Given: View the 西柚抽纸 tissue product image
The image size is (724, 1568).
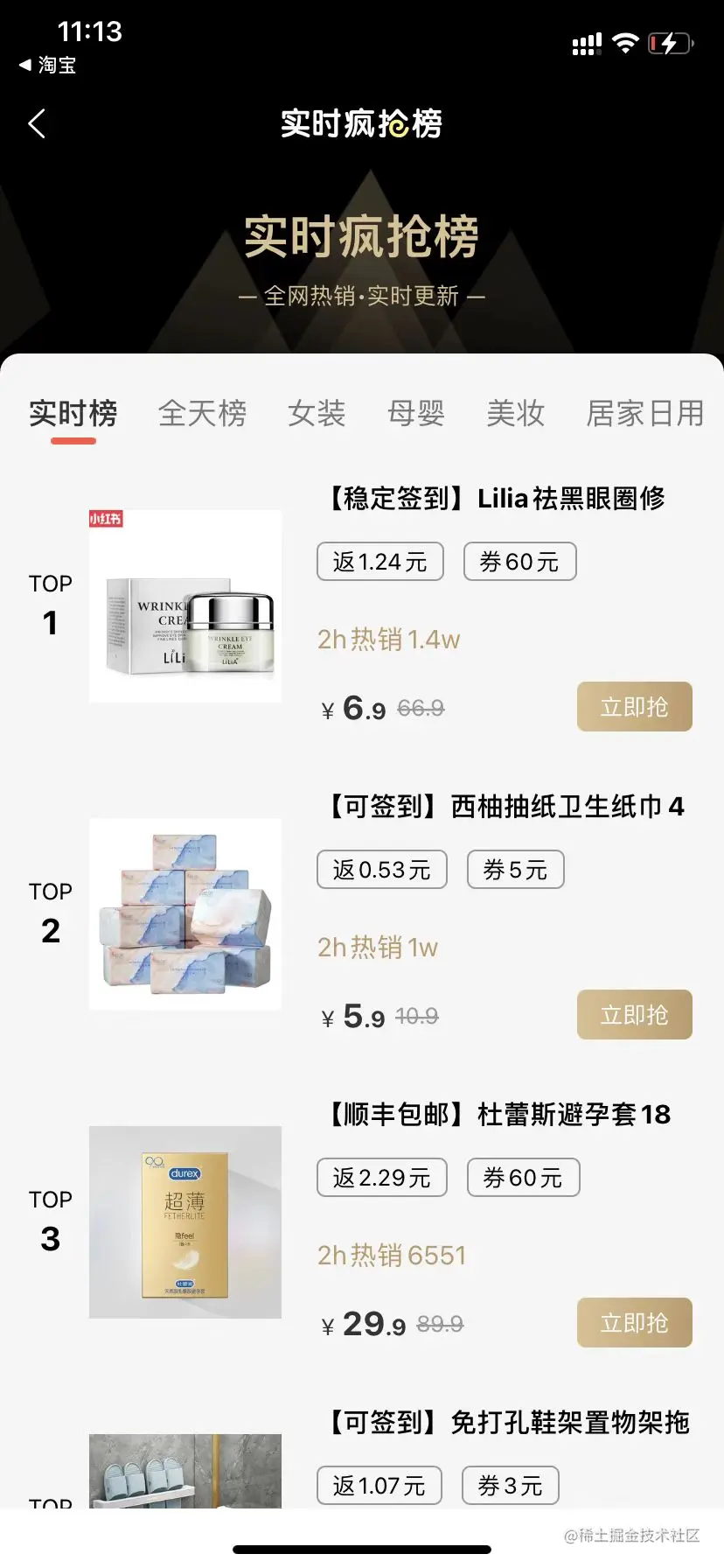Looking at the screenshot, I should tap(185, 913).
